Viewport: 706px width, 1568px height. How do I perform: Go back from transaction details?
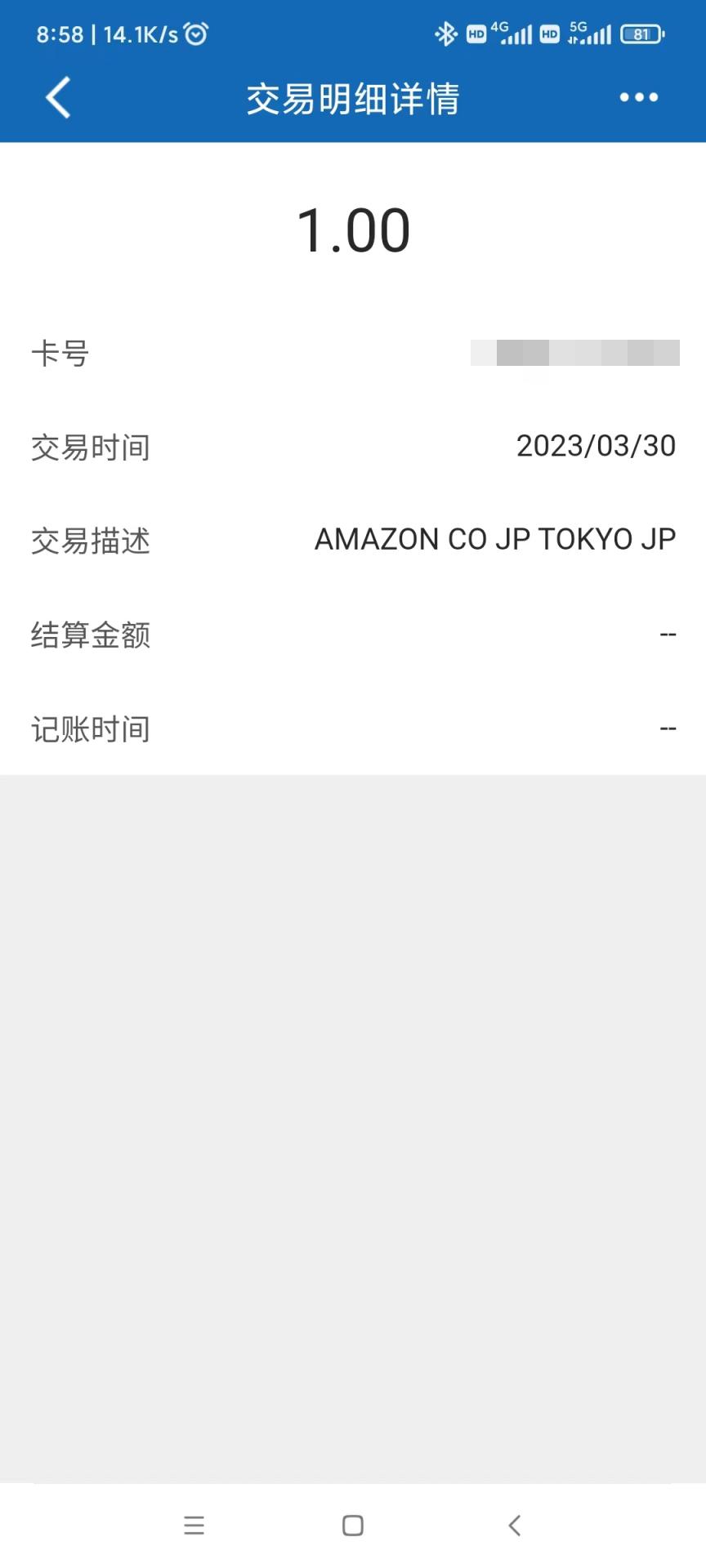coord(58,98)
